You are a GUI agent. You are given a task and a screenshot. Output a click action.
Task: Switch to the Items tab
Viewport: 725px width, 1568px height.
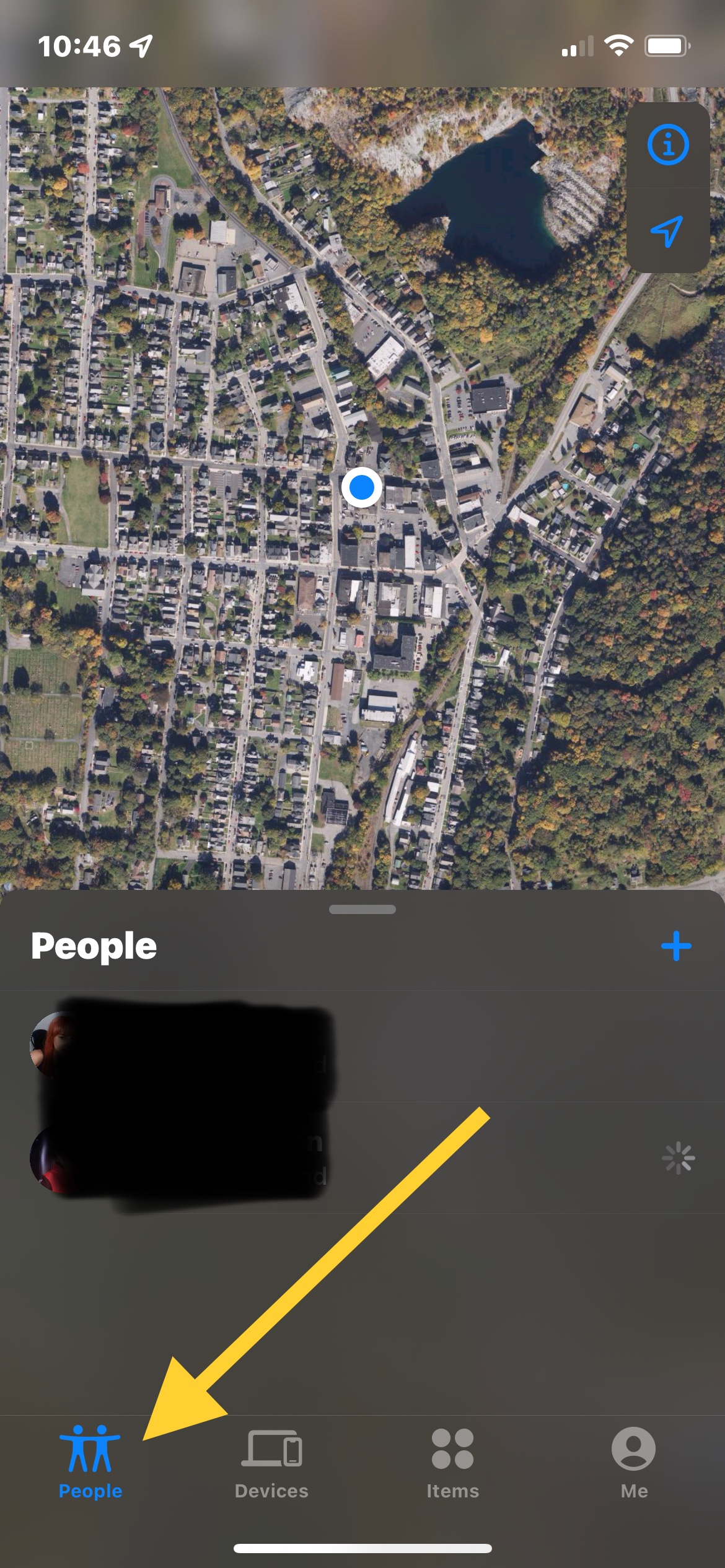[452, 1463]
